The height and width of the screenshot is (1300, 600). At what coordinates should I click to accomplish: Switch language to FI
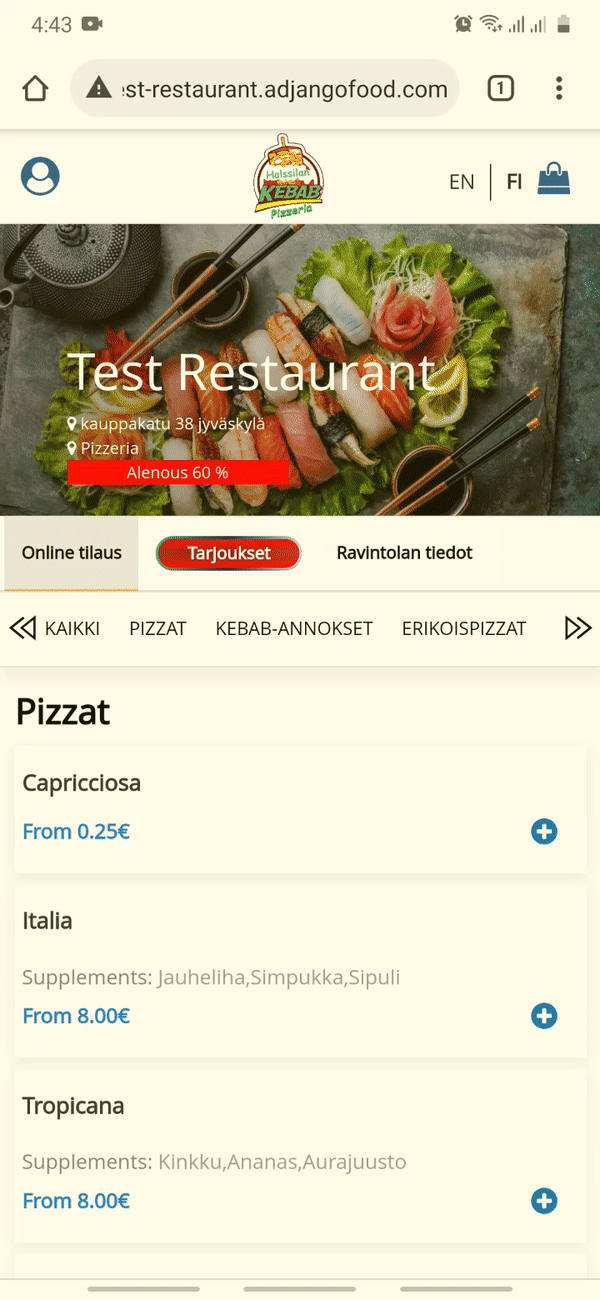[514, 182]
